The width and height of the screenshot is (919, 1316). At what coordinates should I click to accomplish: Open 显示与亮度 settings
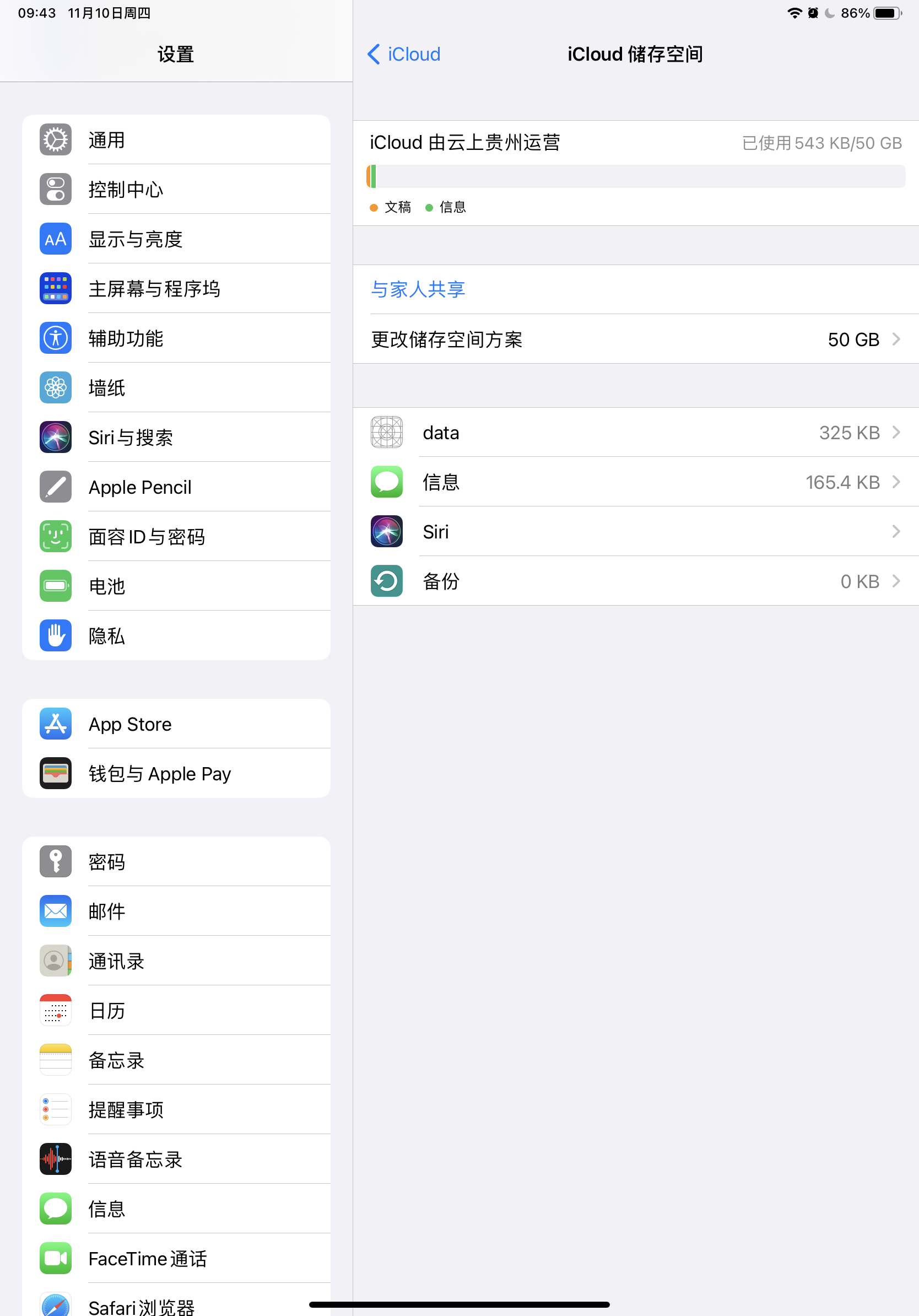(176, 239)
